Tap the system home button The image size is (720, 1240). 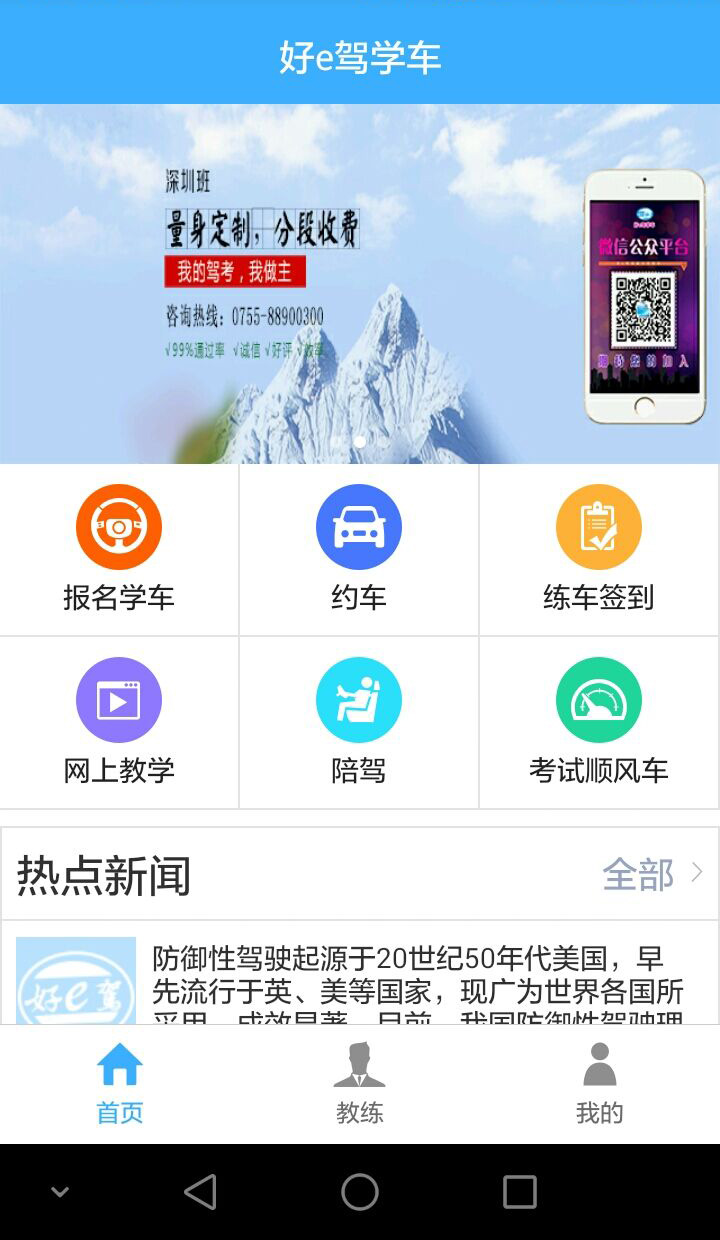[359, 1192]
